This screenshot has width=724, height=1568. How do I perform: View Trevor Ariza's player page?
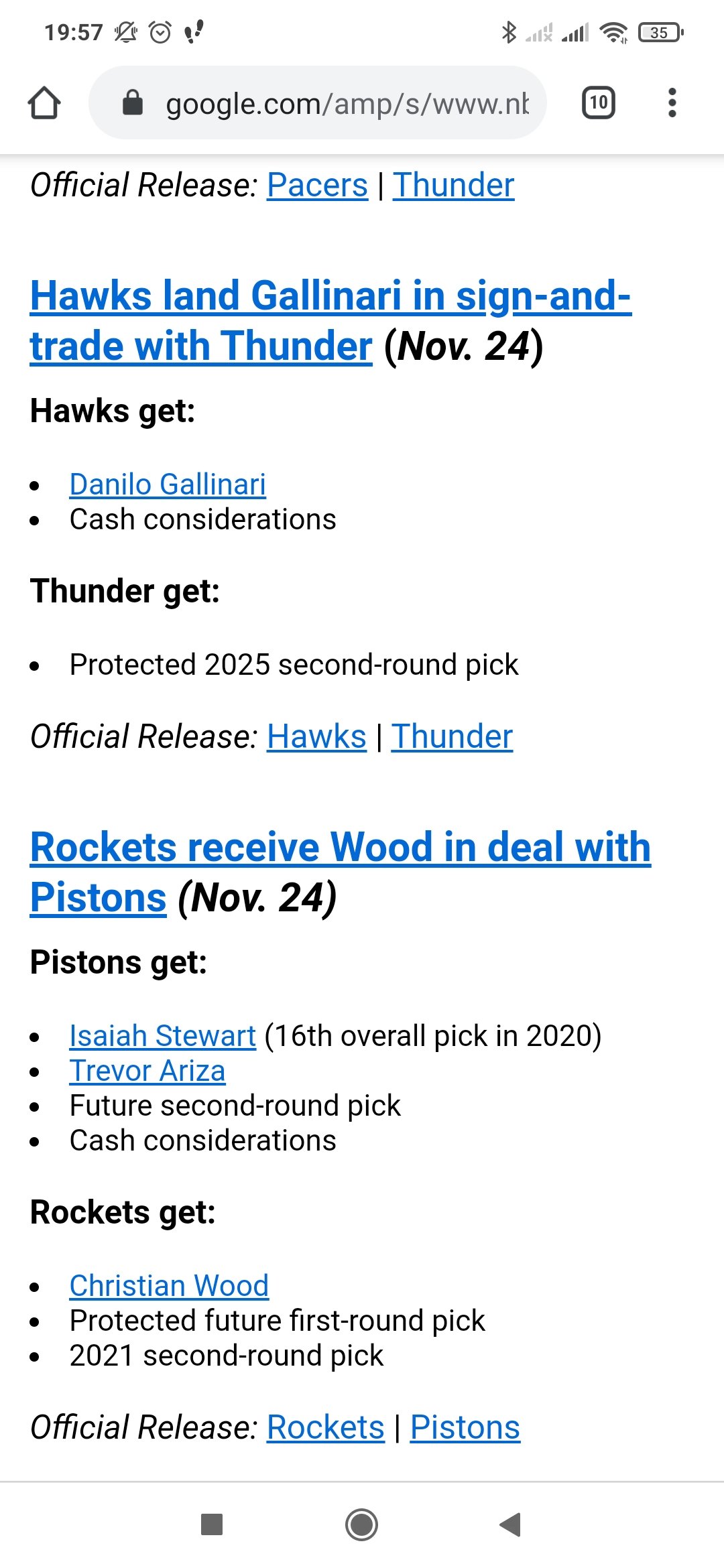pos(147,1071)
